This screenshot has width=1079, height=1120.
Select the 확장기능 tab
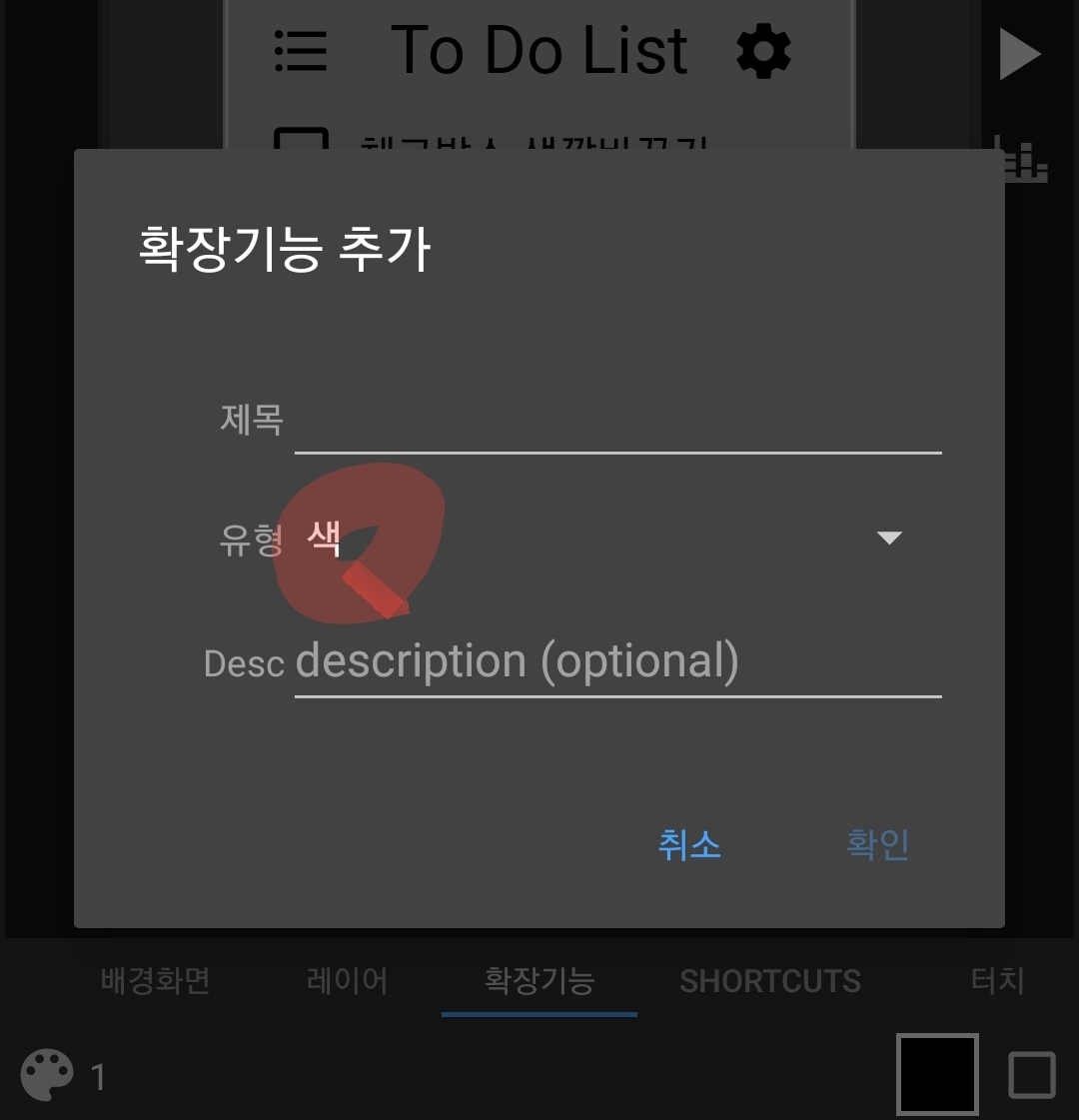pyautogui.click(x=539, y=981)
